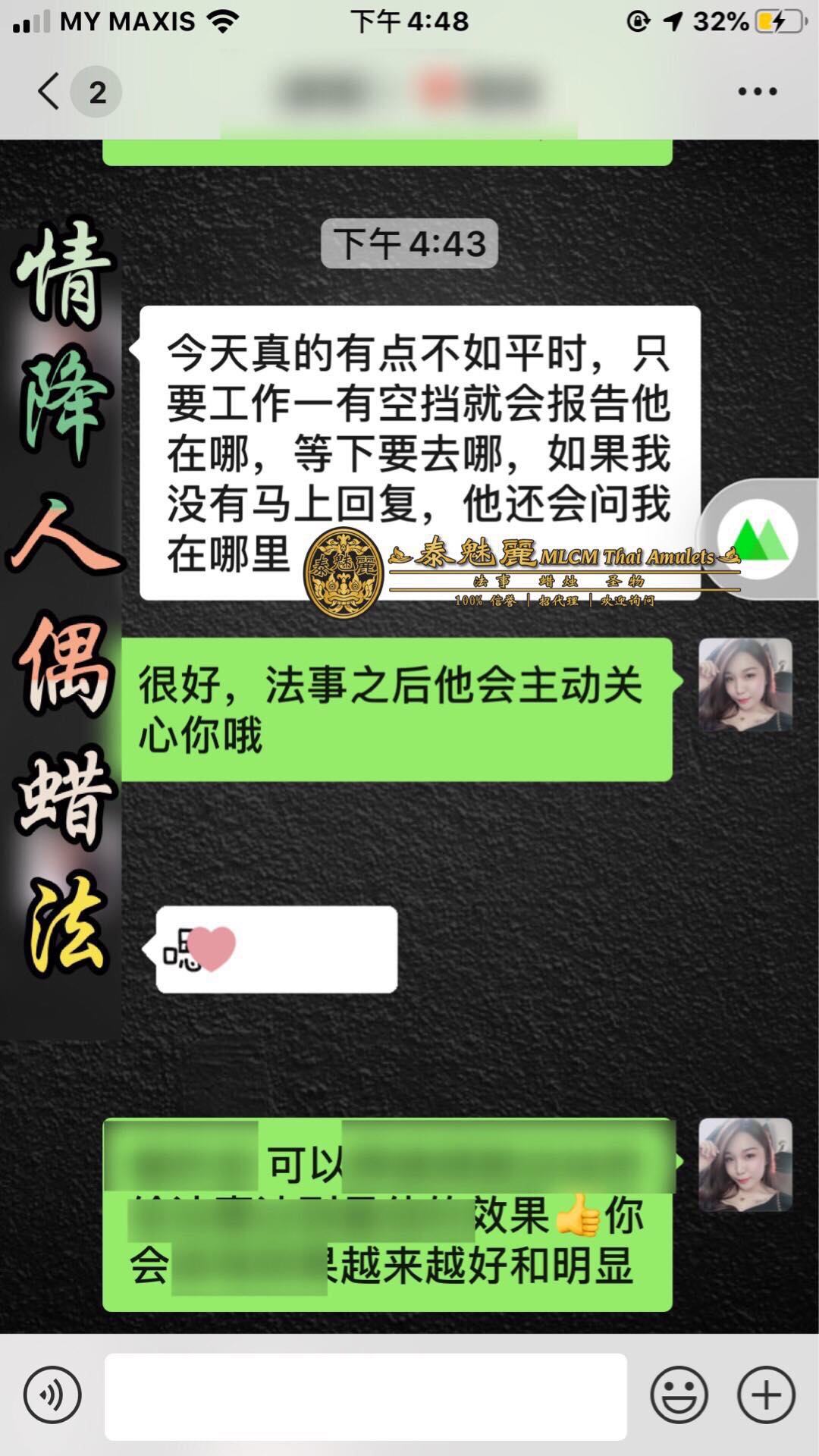Switch to voice message input
The image size is (819, 1456).
tap(52, 1395)
